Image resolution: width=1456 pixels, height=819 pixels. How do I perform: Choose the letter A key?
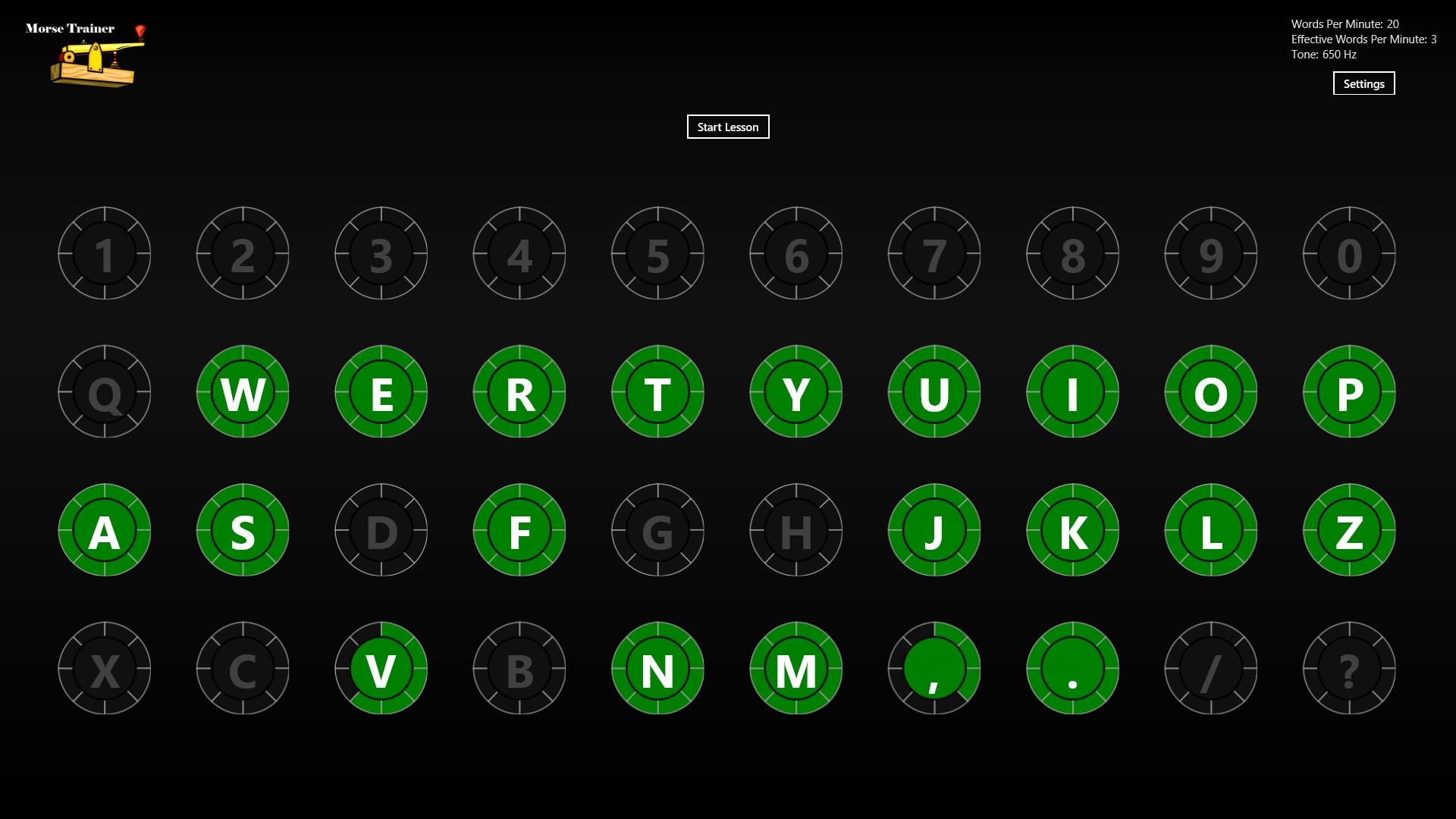click(x=105, y=530)
